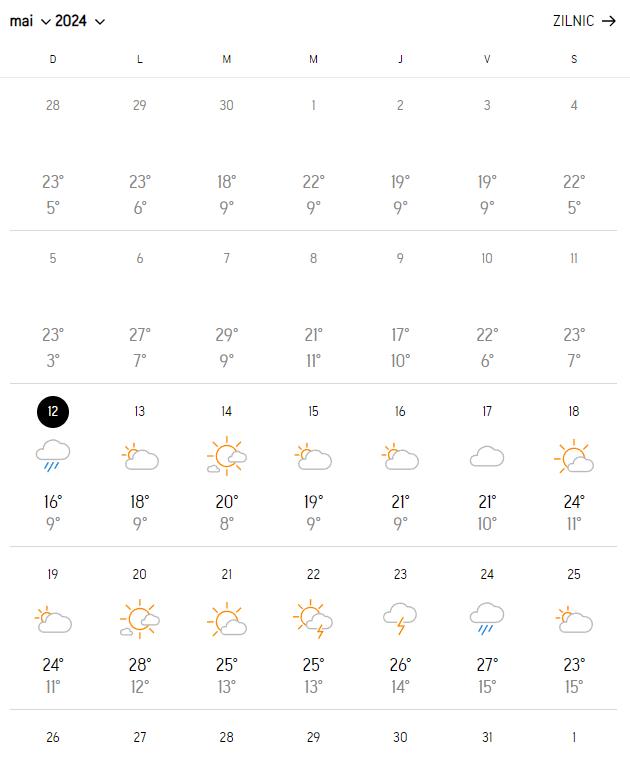View the forecast for day 16
630x758 pixels.
[400, 465]
